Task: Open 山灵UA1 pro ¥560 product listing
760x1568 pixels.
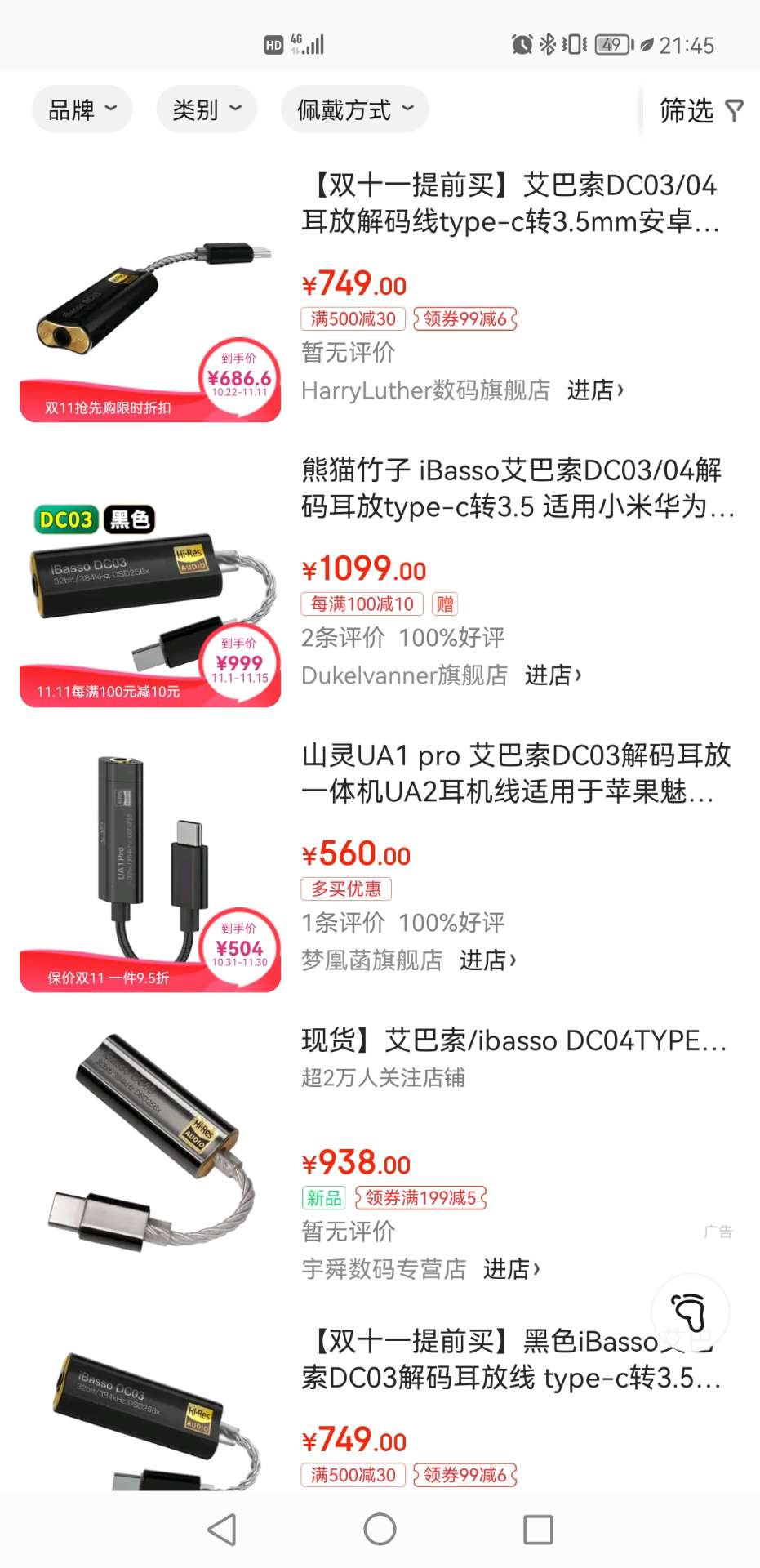Action: click(514, 773)
